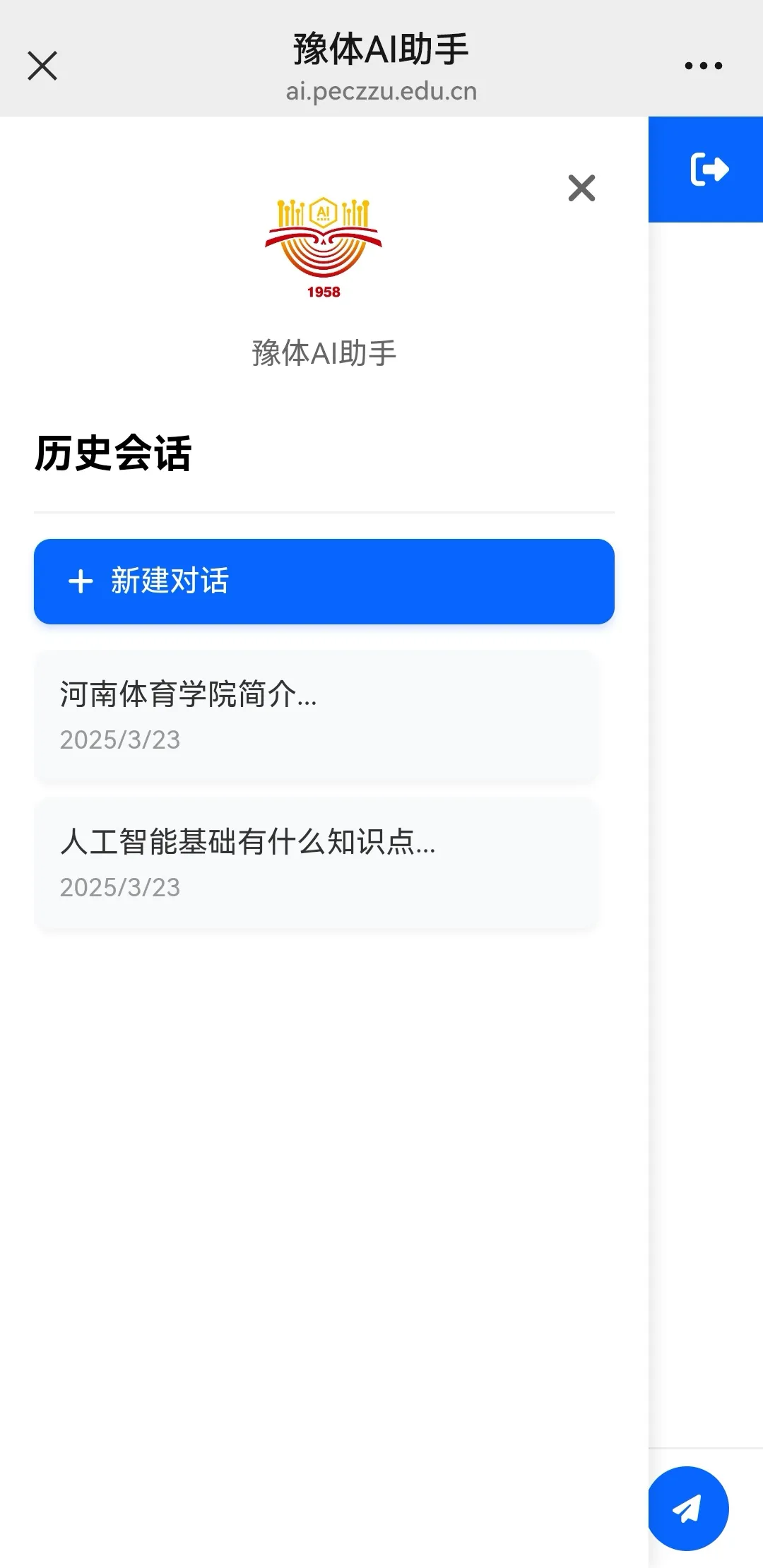This screenshot has width=763, height=1568.
Task: Close the history sidebar panel
Action: pos(581,188)
